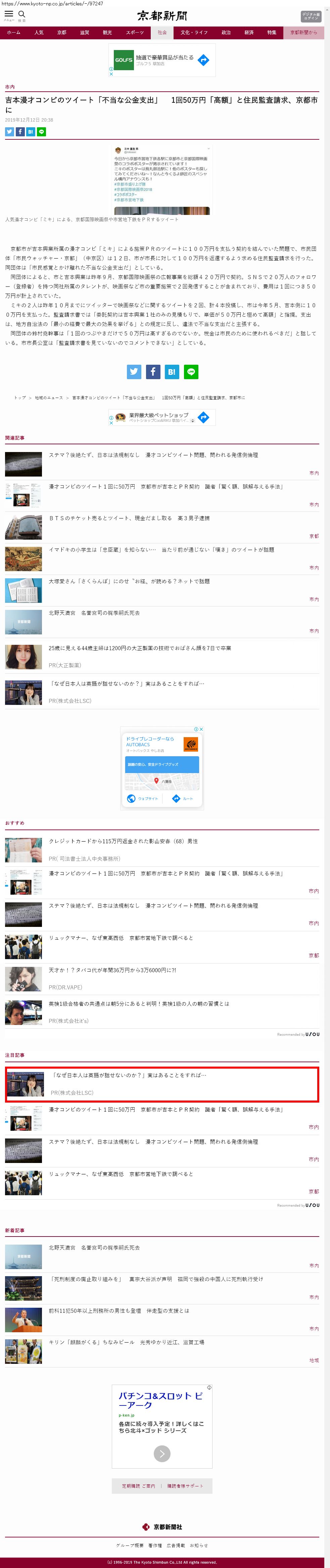This screenshot has width=330, height=1568.
Task: Switch to the 経済 tab
Action: click(248, 33)
